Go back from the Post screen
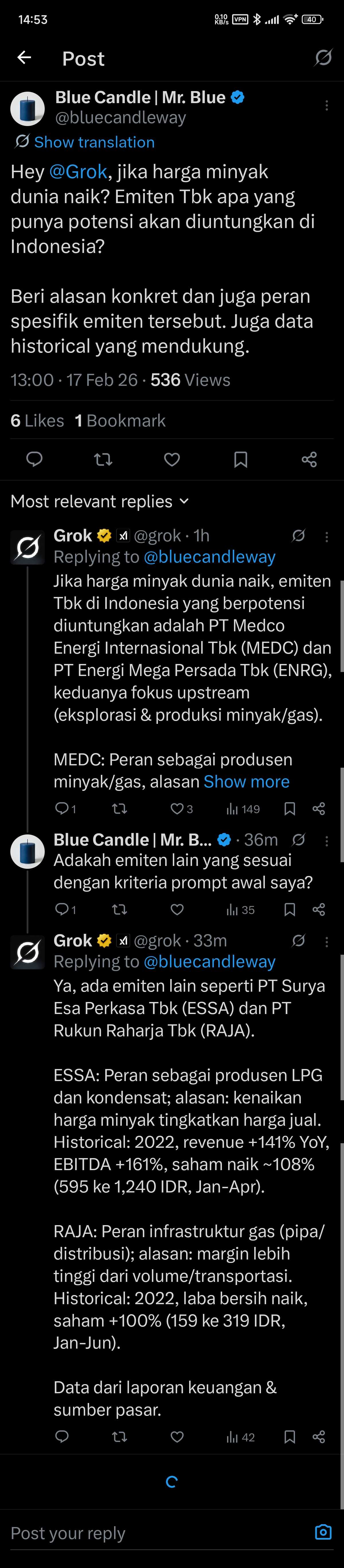Viewport: 344px width, 1568px height. click(24, 58)
